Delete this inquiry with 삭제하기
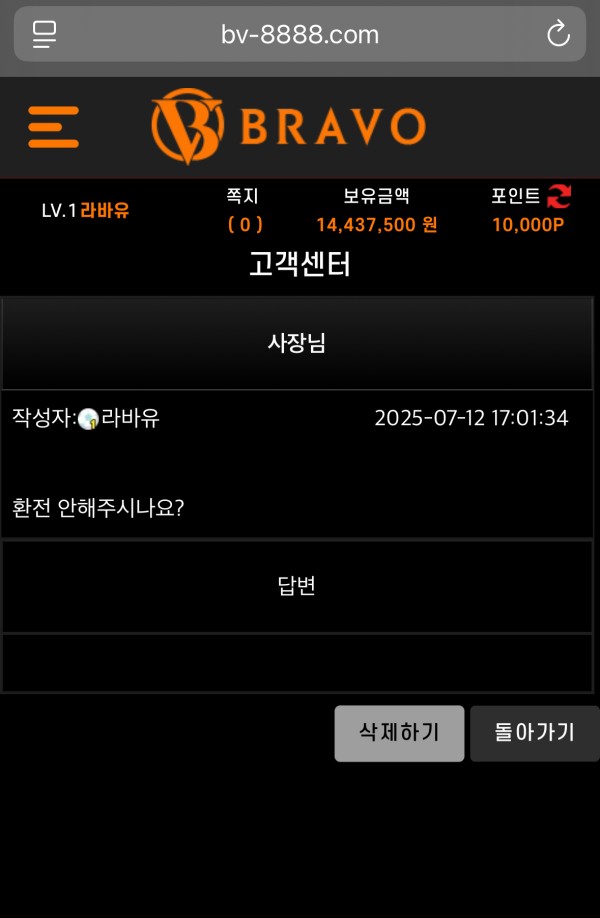This screenshot has height=918, width=600. (399, 733)
